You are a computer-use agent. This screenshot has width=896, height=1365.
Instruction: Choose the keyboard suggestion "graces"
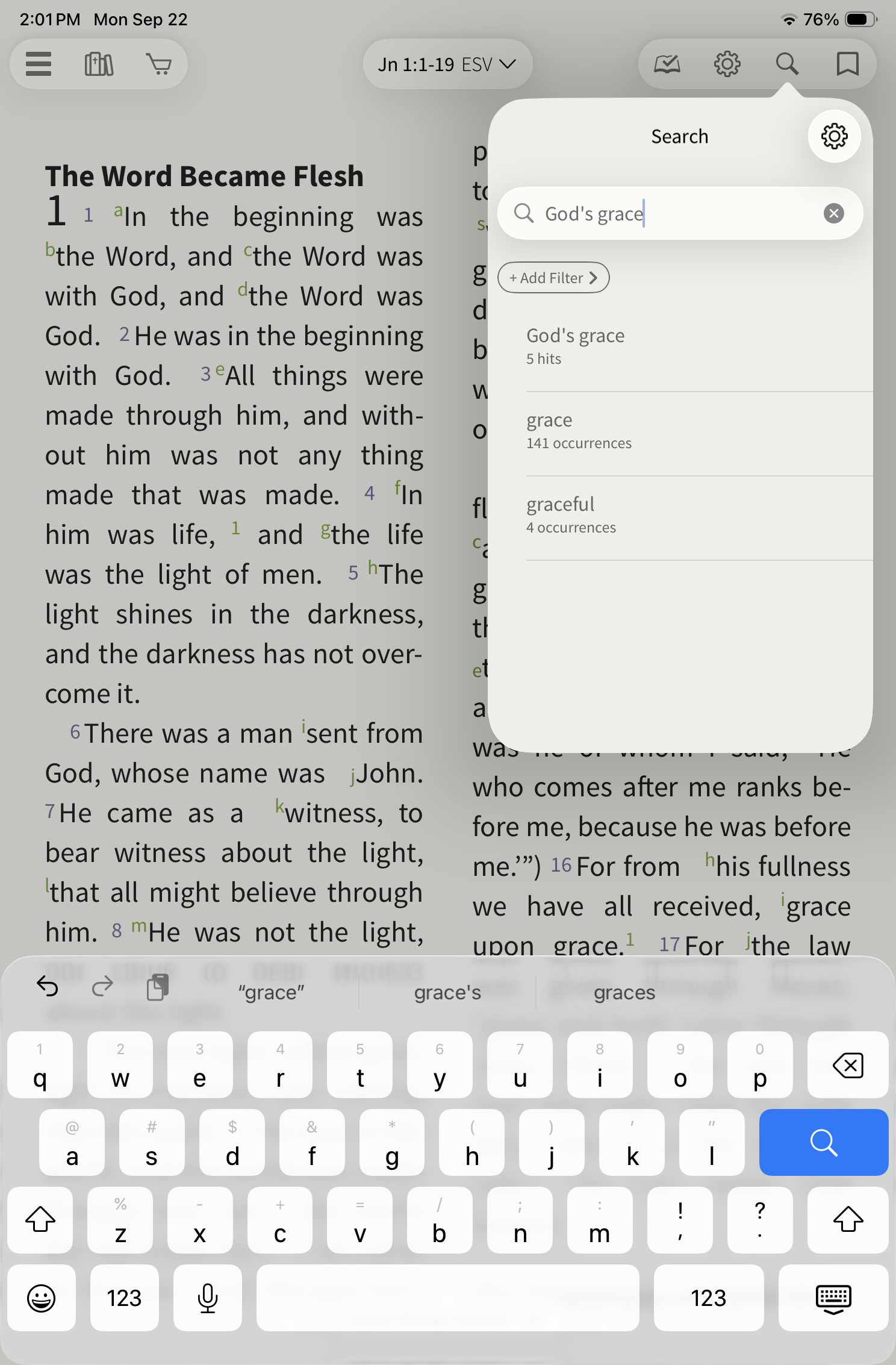(x=624, y=992)
